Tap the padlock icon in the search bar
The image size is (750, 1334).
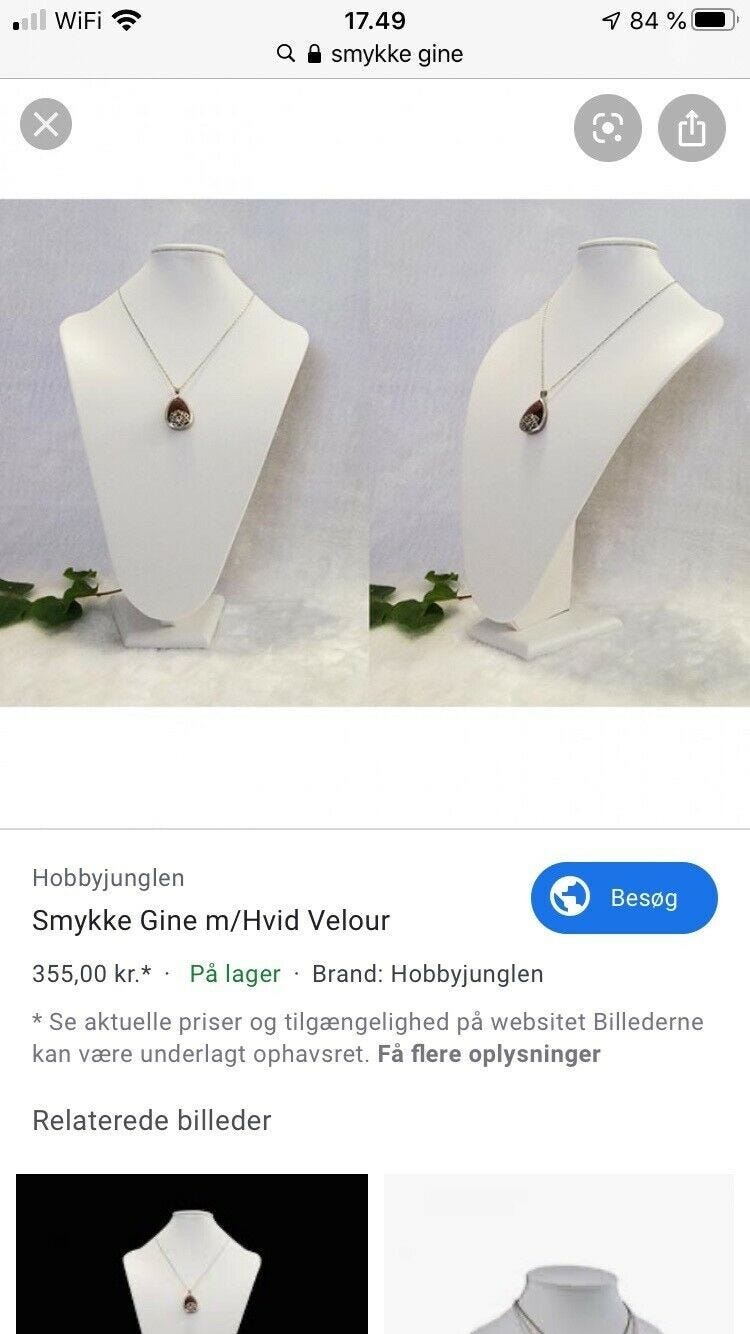[x=313, y=54]
